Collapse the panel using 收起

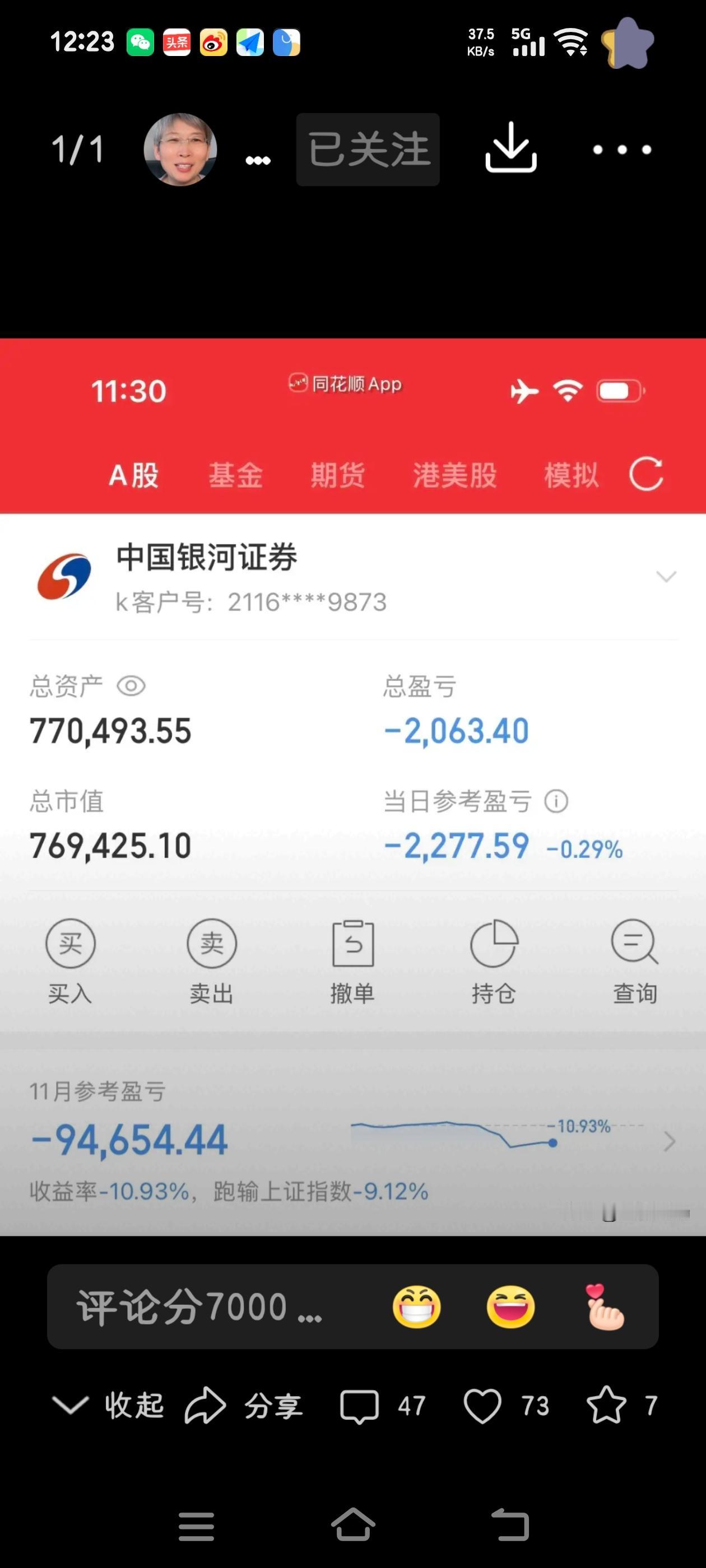click(x=113, y=1406)
